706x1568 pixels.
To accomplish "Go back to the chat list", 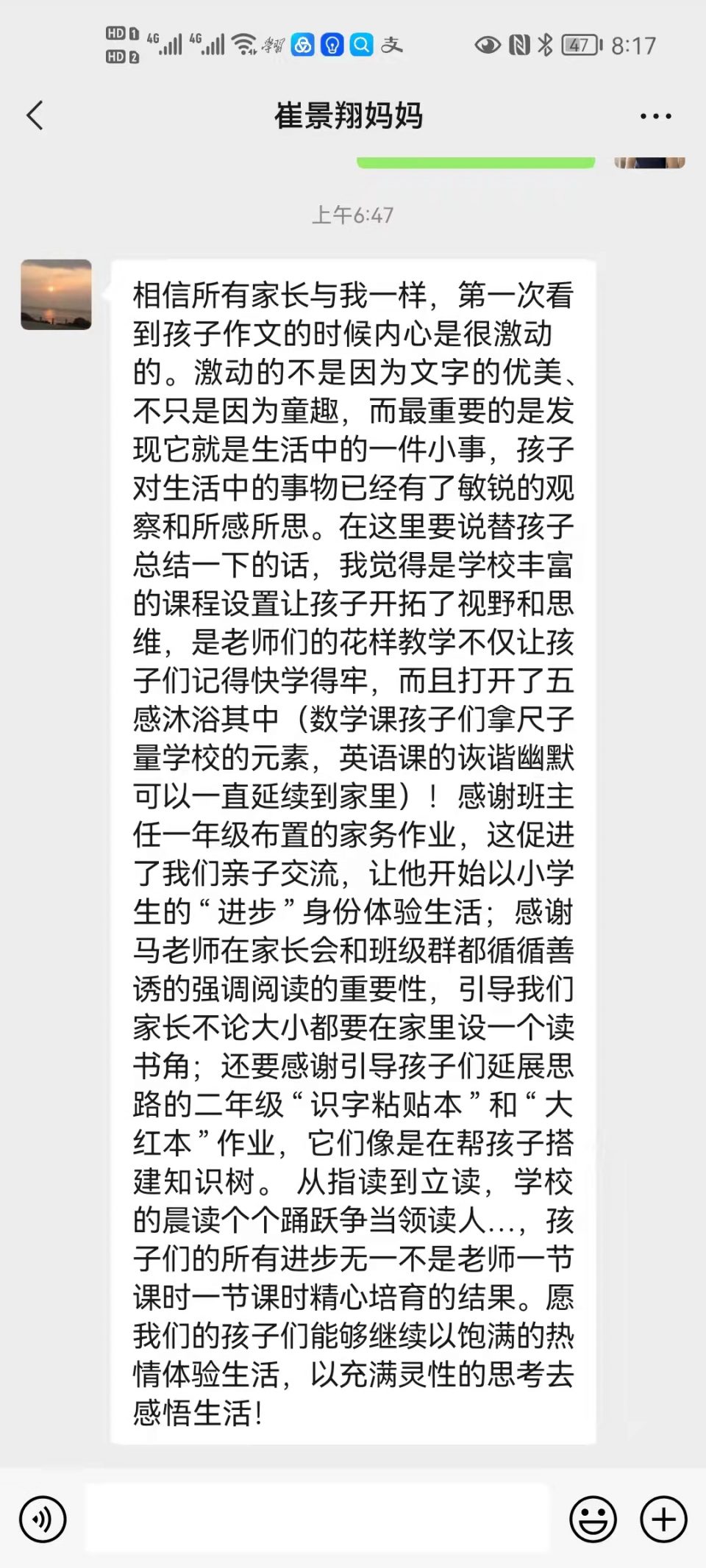I will [35, 115].
